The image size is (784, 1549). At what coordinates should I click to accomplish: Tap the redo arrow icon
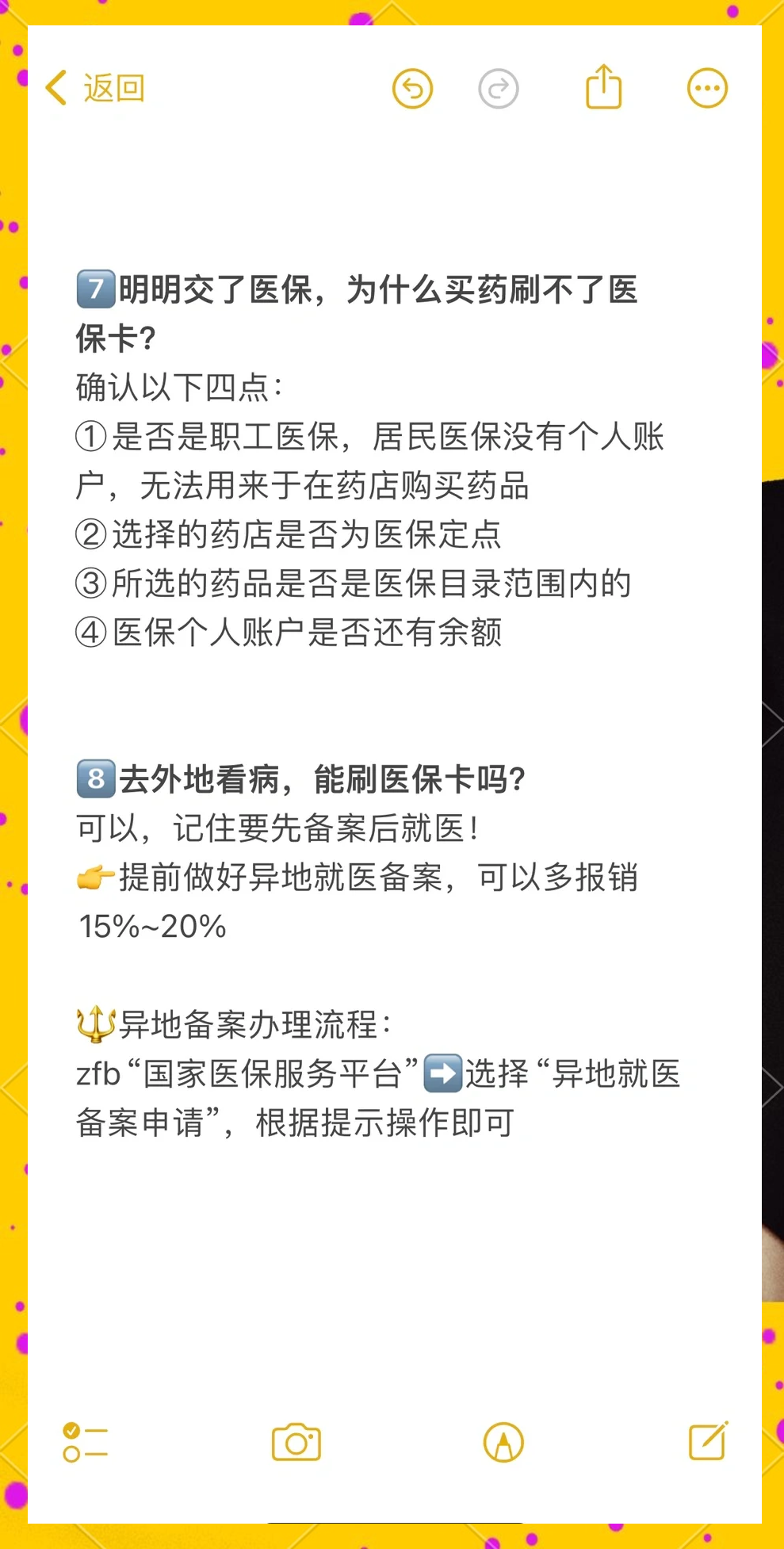pos(498,88)
